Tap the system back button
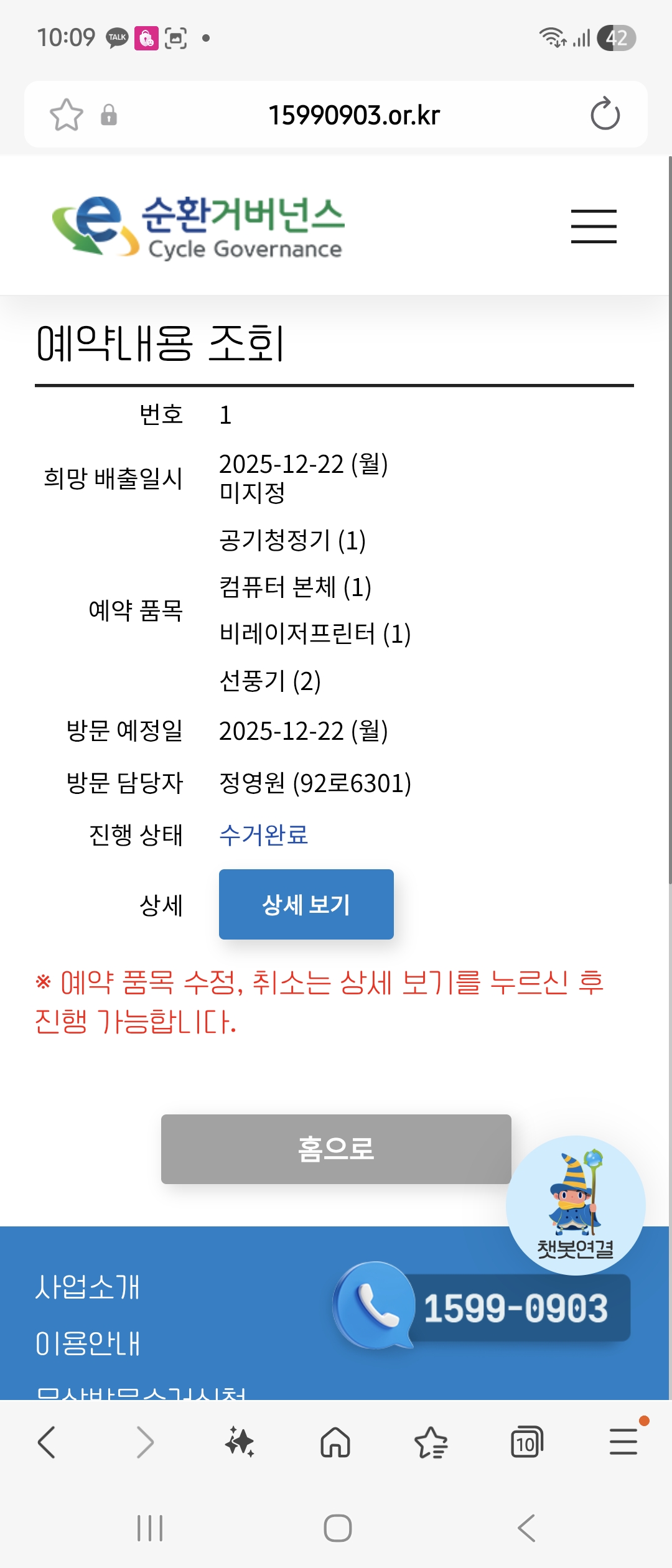Viewport: 672px width, 1568px height. (x=526, y=1528)
